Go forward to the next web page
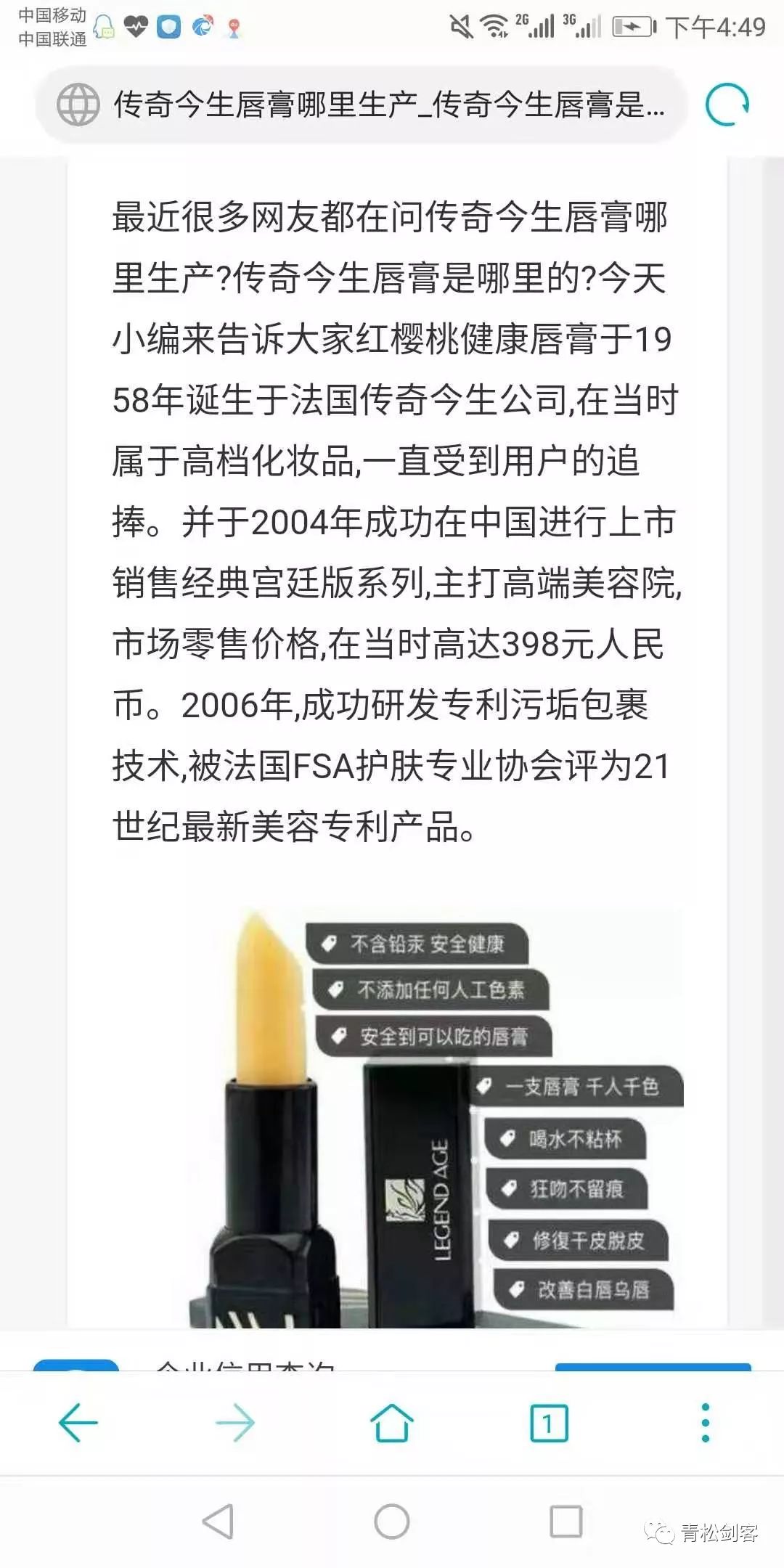 pyautogui.click(x=235, y=1422)
